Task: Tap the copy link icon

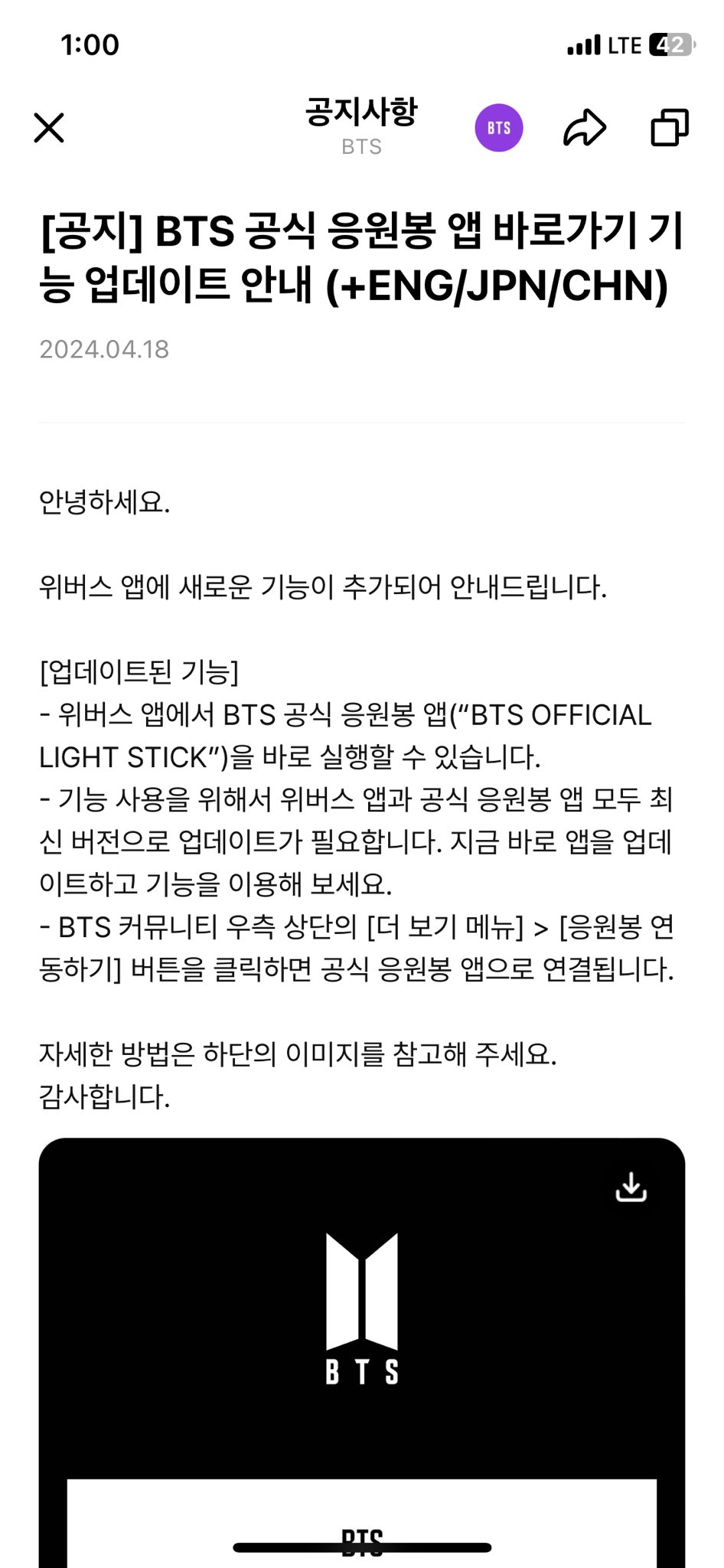Action: tap(670, 128)
